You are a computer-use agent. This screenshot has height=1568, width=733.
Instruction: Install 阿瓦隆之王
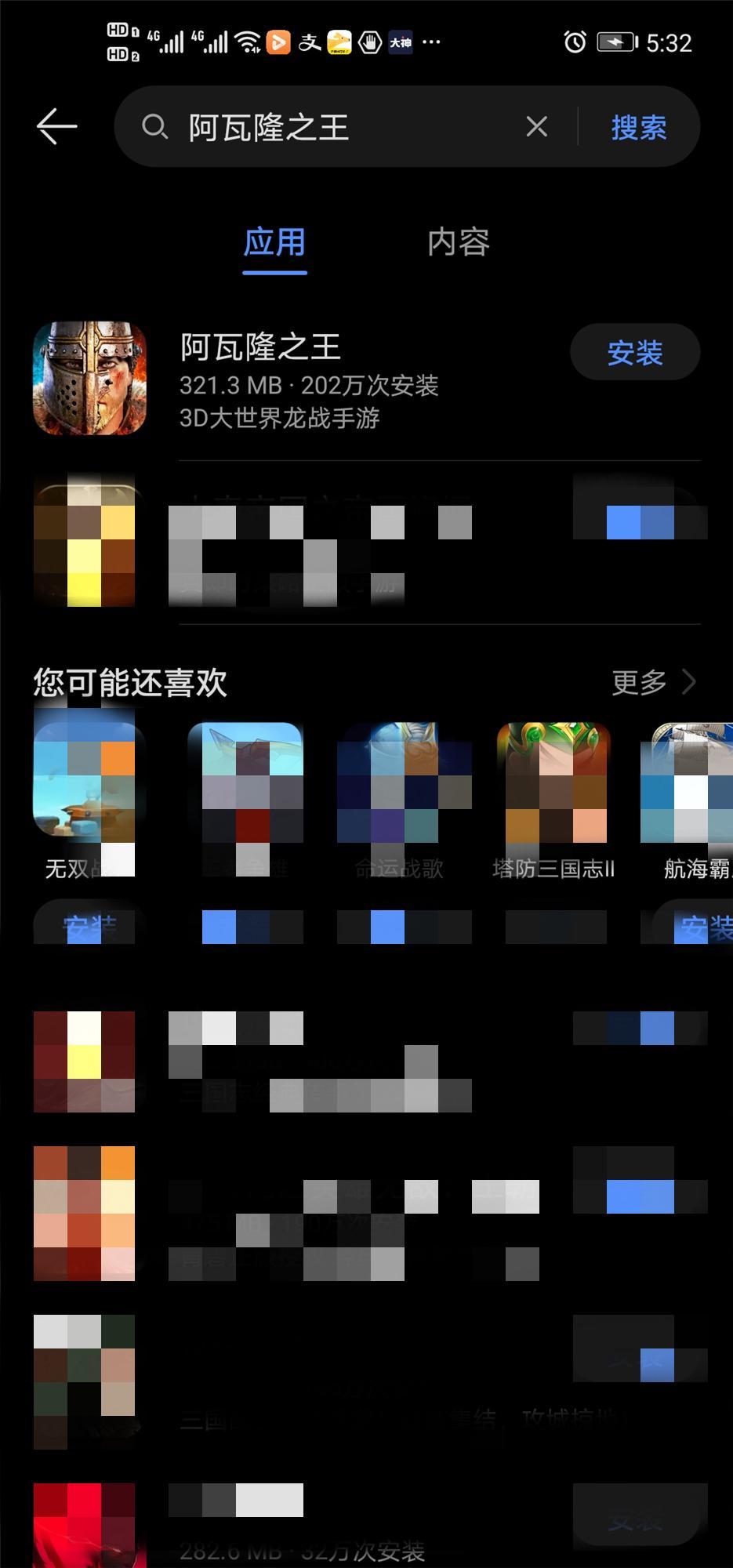pyautogui.click(x=634, y=353)
